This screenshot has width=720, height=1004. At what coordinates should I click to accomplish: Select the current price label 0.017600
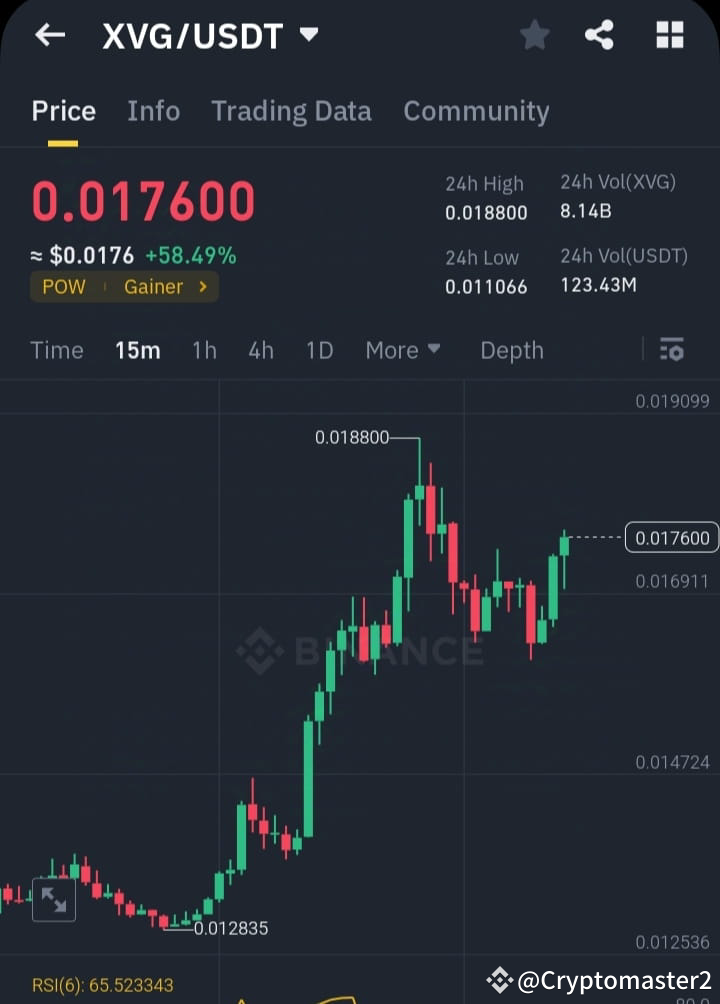[670, 537]
